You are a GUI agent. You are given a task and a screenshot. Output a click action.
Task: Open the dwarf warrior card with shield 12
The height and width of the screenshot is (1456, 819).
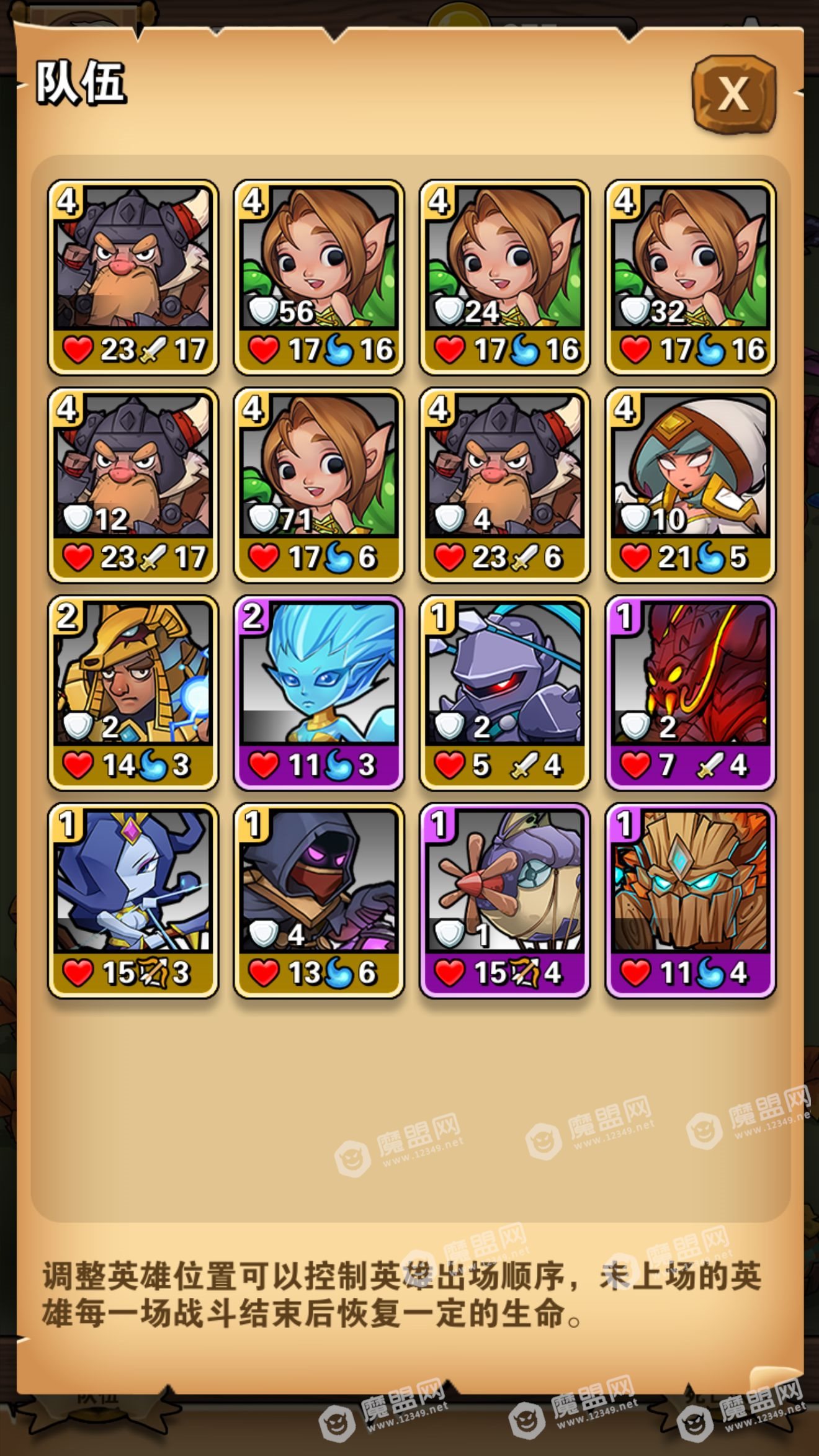tap(133, 485)
